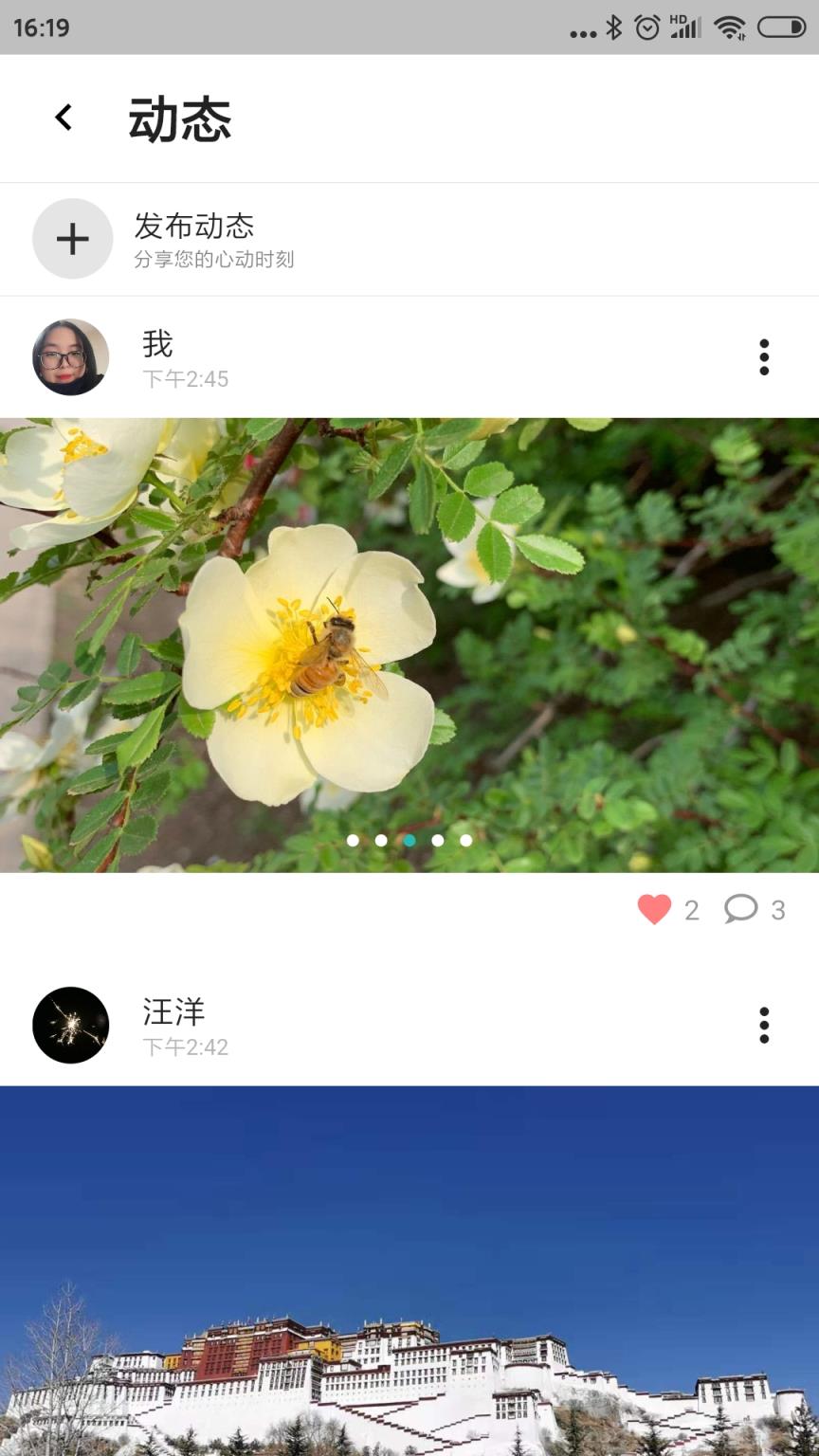Tap 发布动态 to share a moment
The image size is (819, 1456).
(x=196, y=227)
